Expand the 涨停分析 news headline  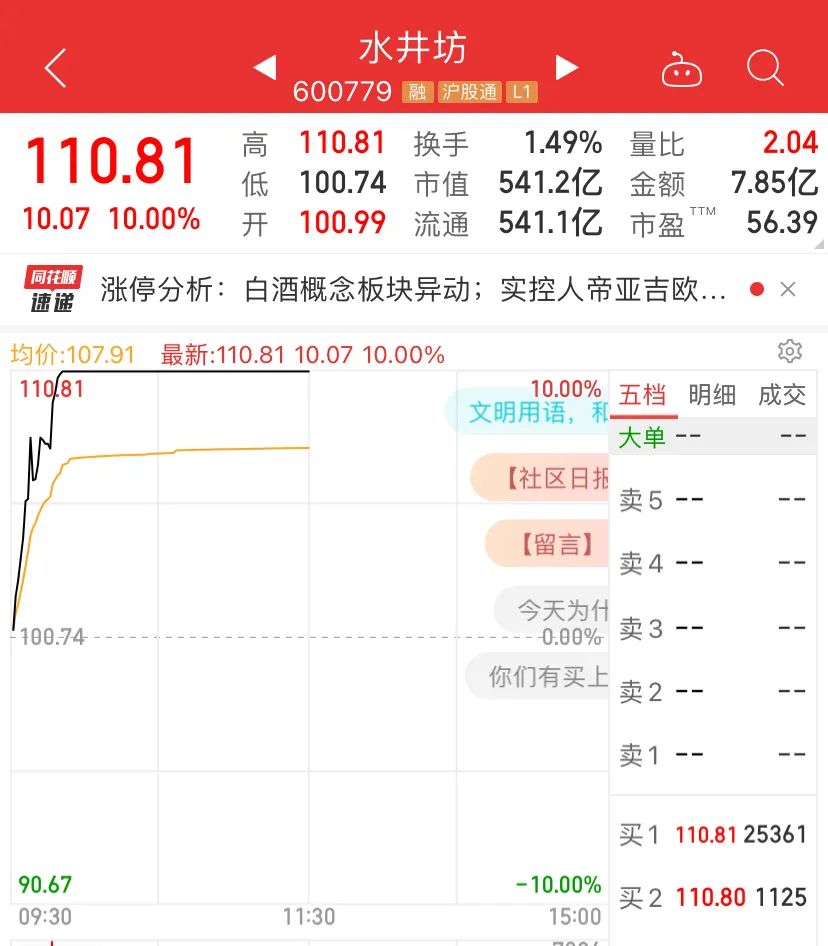point(400,288)
